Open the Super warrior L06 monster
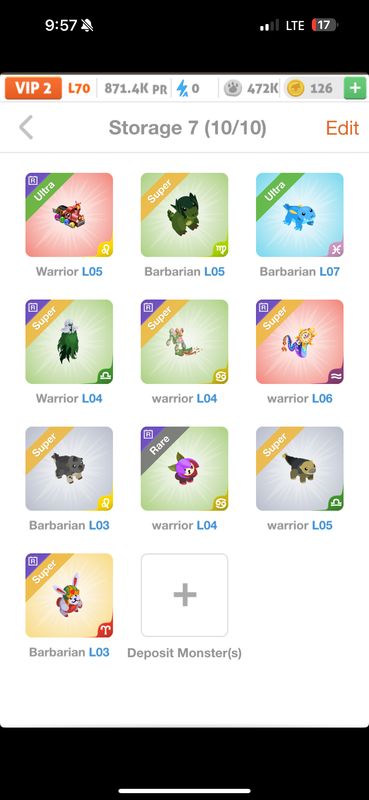 tap(300, 341)
